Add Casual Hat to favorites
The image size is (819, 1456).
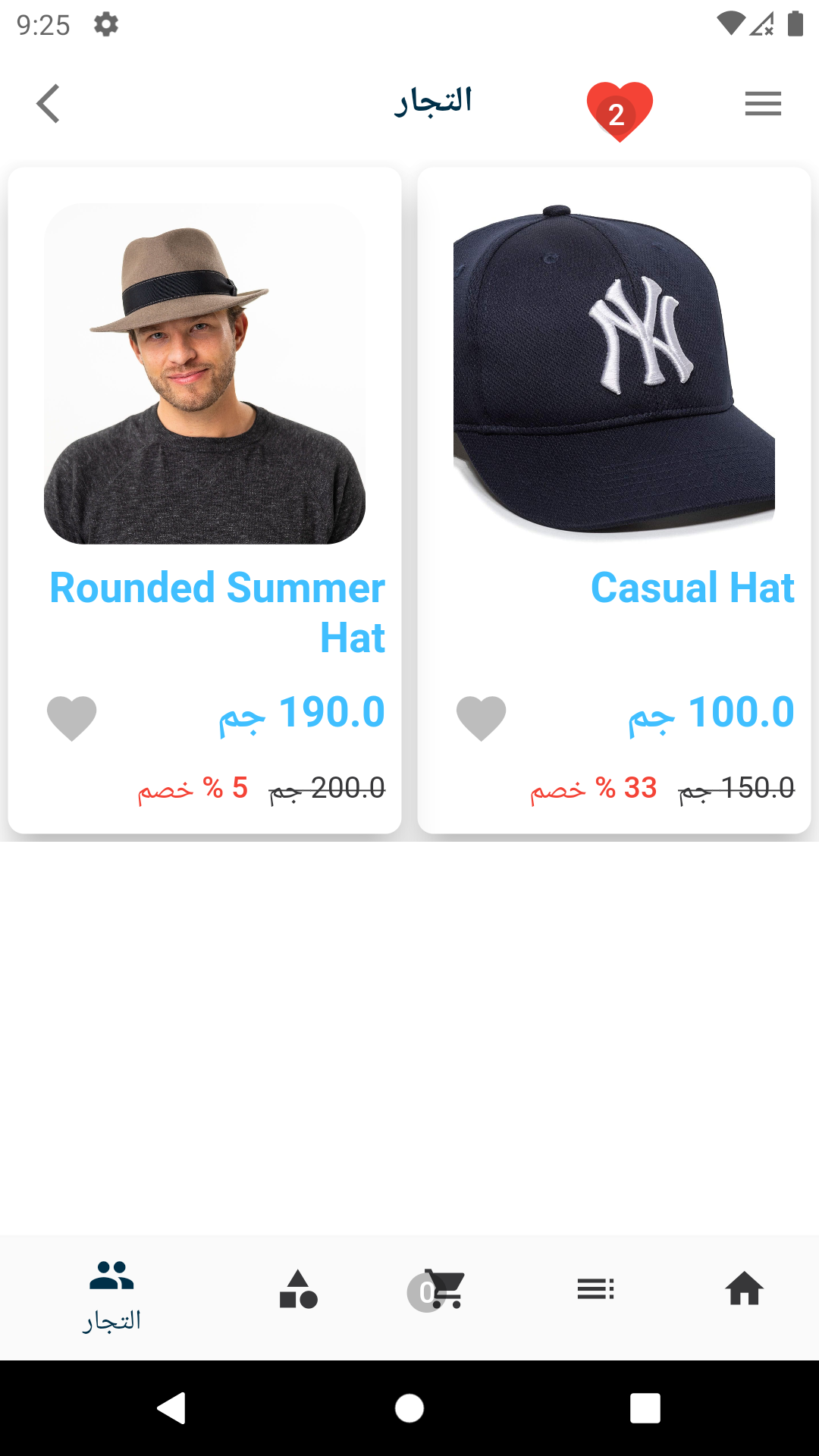[482, 717]
